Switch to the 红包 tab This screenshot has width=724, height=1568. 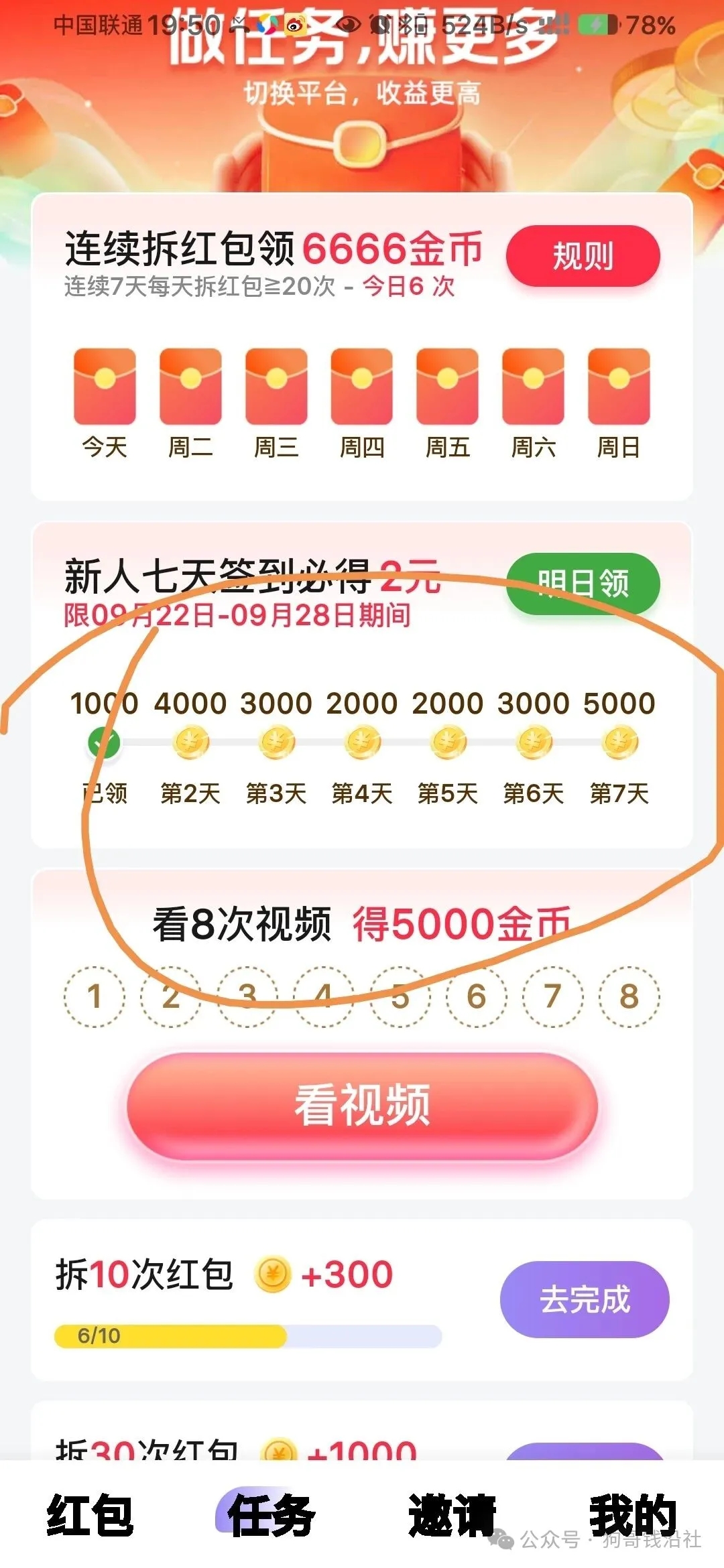[x=90, y=1514]
